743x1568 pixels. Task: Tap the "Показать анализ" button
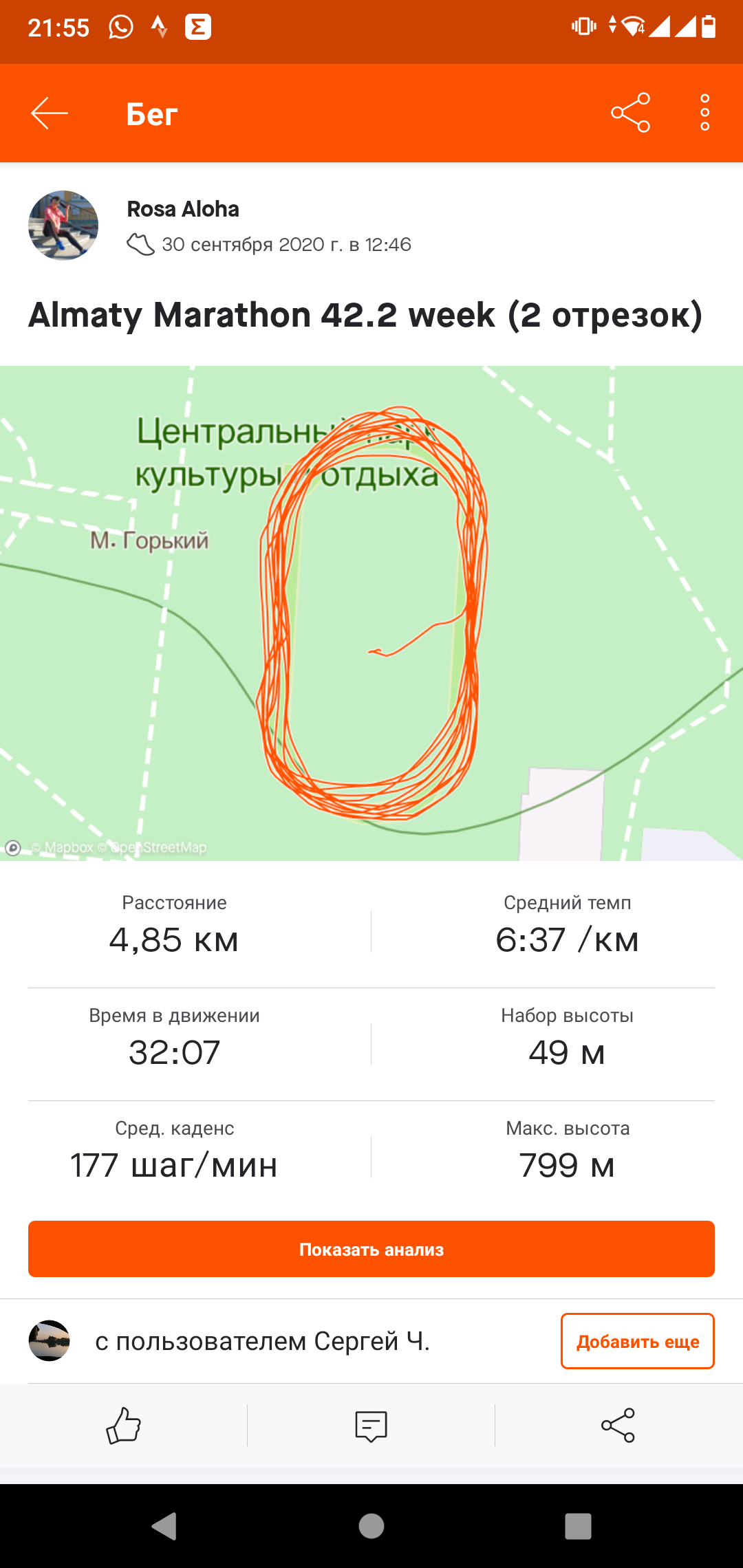point(371,1249)
